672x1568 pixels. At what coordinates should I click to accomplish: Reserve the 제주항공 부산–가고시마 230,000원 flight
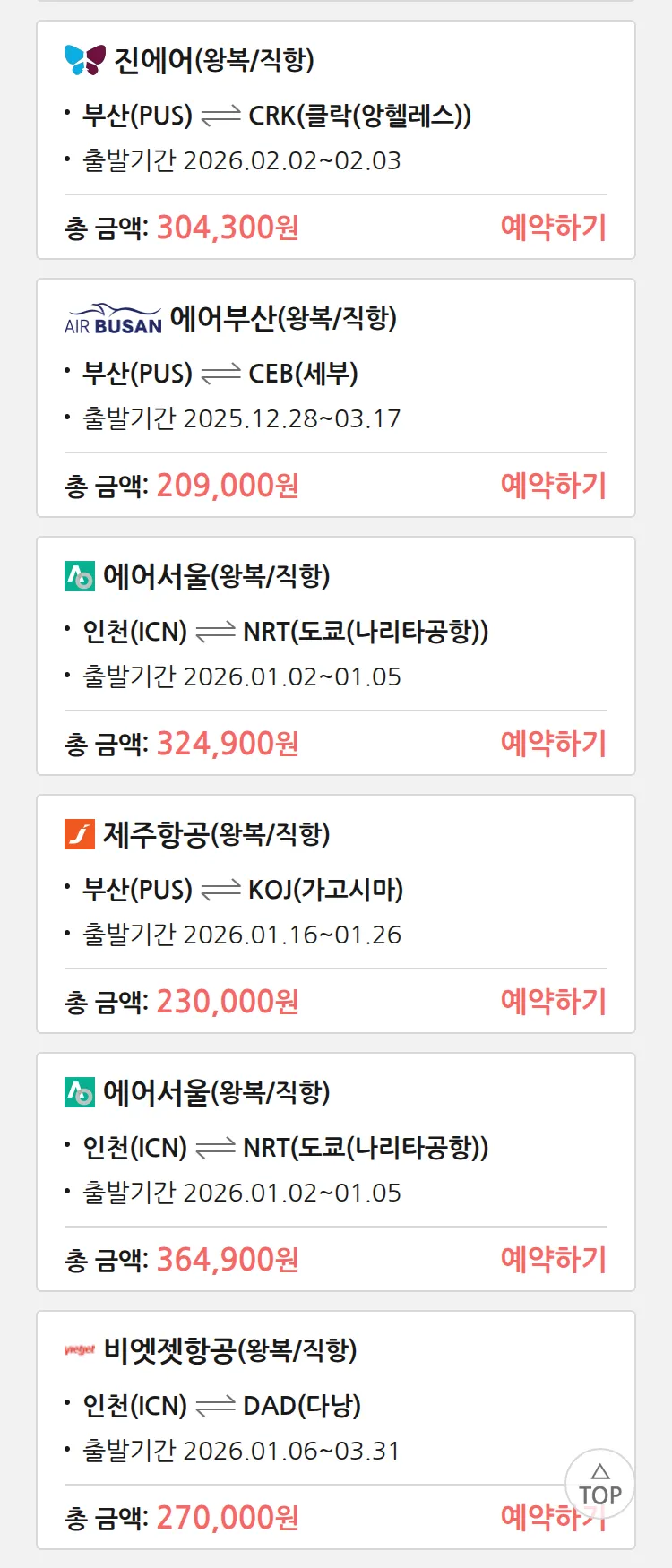point(553,1002)
